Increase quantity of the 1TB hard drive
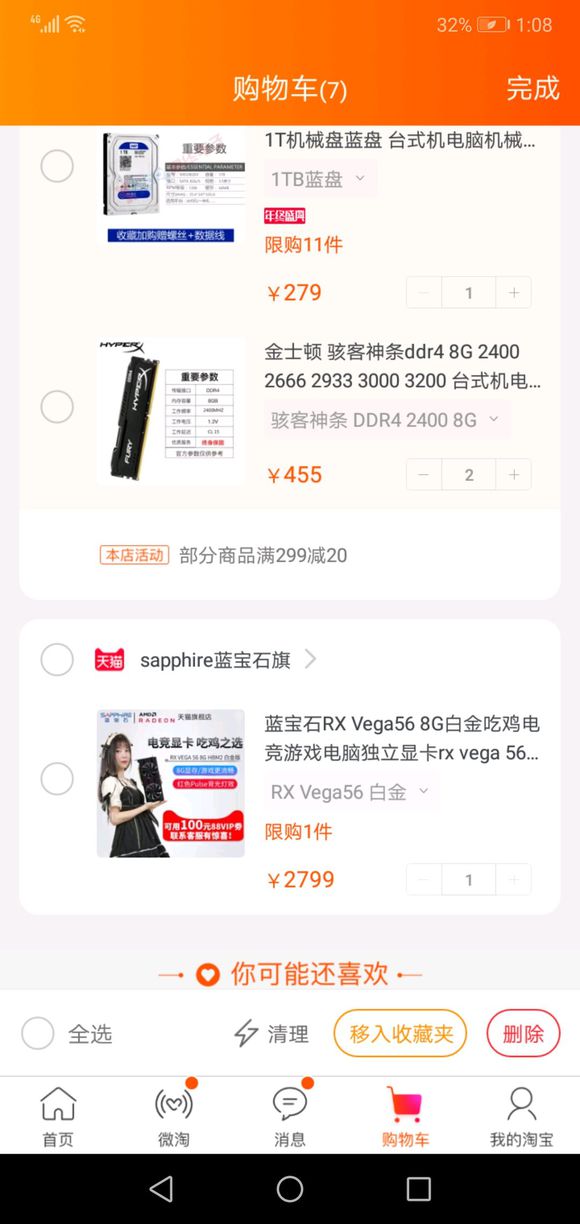This screenshot has width=580, height=1224. 514,293
